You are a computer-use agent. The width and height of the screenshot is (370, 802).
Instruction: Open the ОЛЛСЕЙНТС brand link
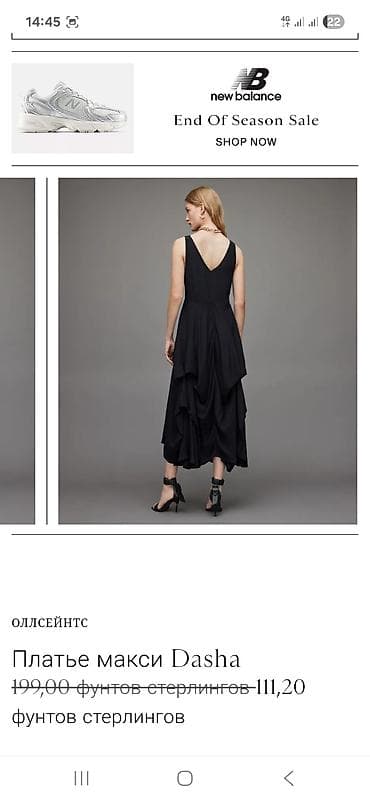click(x=50, y=622)
